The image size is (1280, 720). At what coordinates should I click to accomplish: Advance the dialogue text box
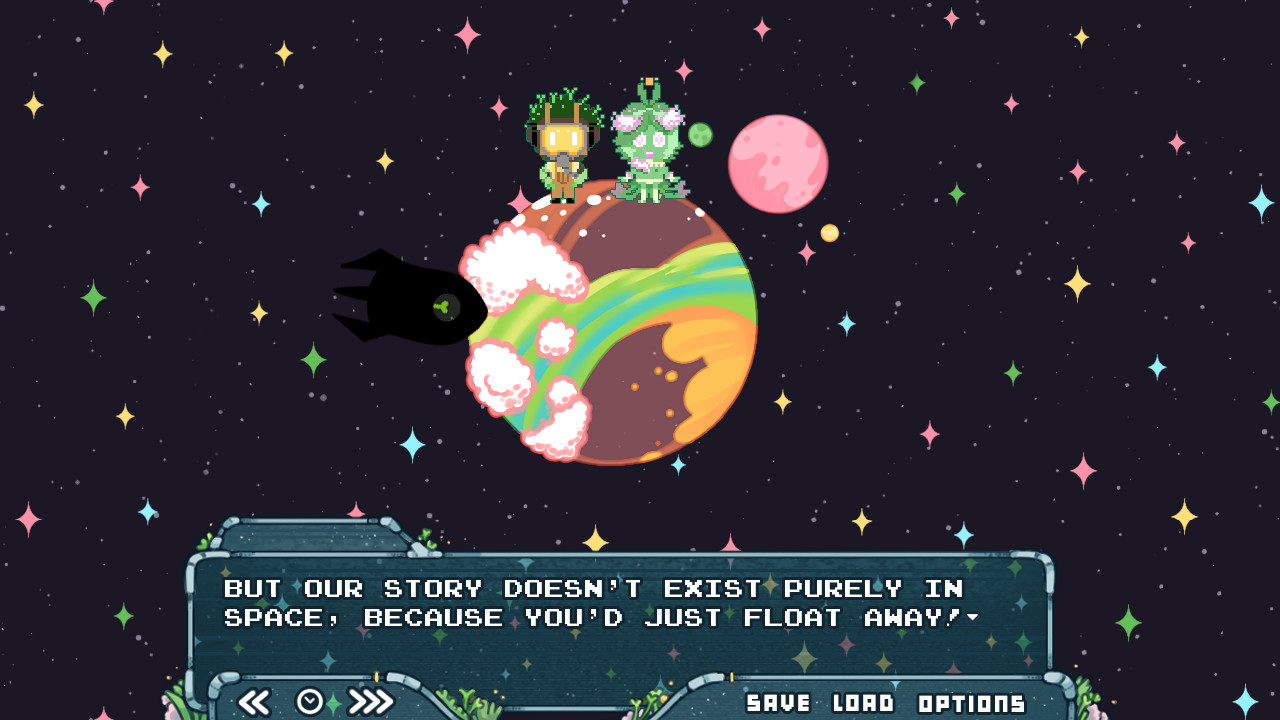pos(620,612)
